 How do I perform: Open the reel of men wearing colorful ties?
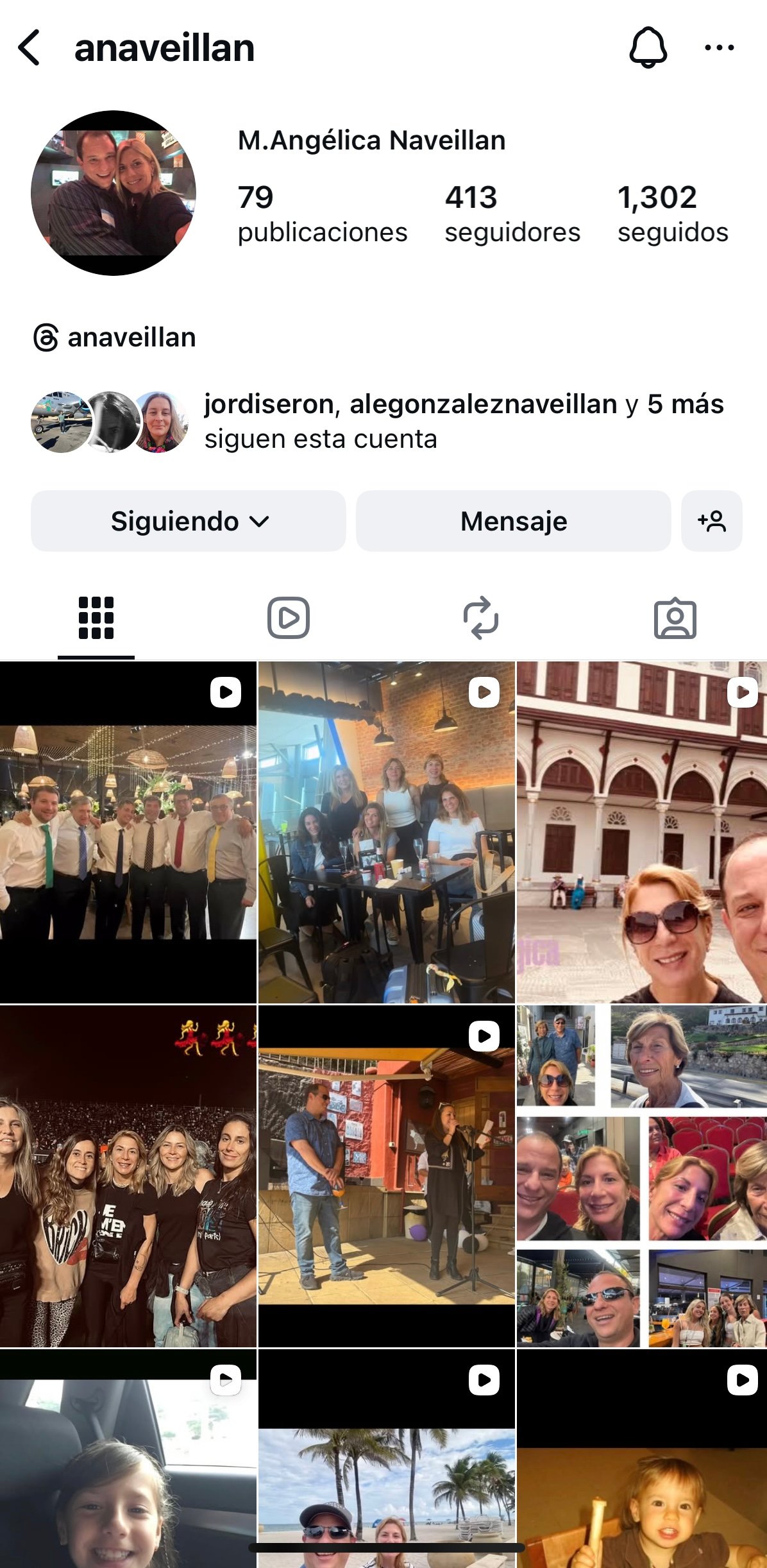click(x=128, y=833)
